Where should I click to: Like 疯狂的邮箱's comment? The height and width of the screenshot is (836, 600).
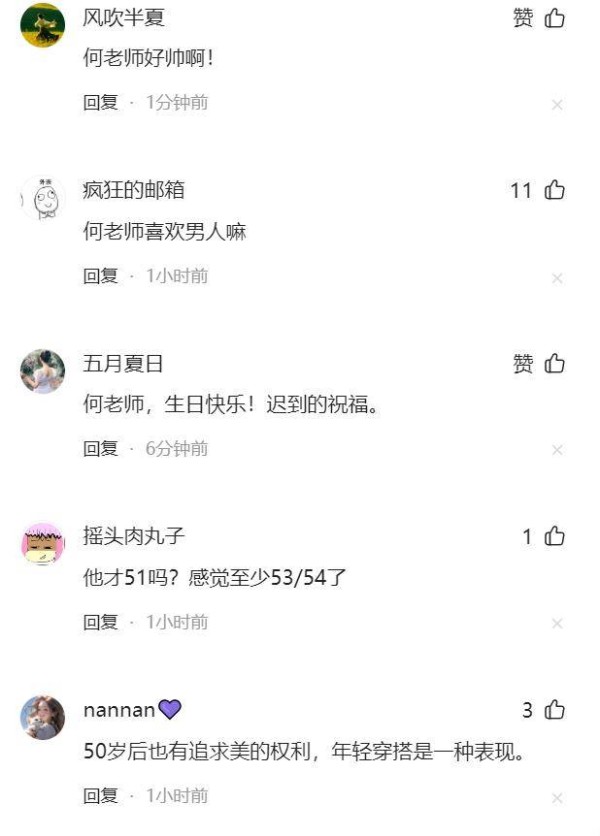(x=555, y=190)
